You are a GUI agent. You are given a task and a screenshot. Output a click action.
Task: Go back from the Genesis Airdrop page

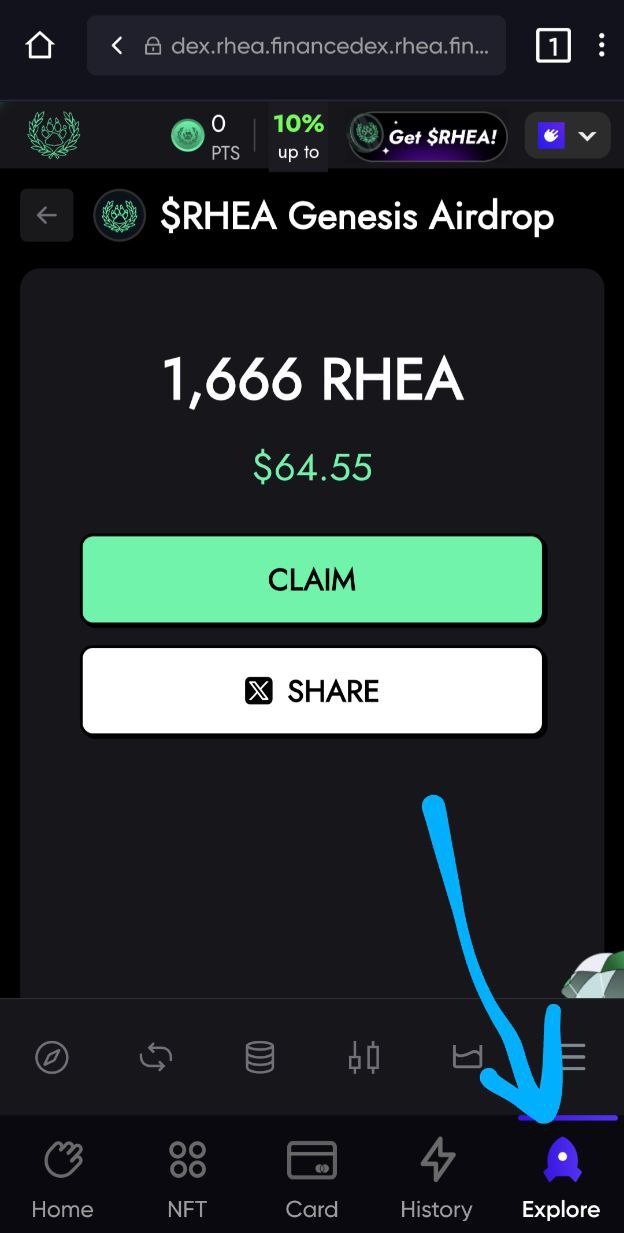(47, 216)
